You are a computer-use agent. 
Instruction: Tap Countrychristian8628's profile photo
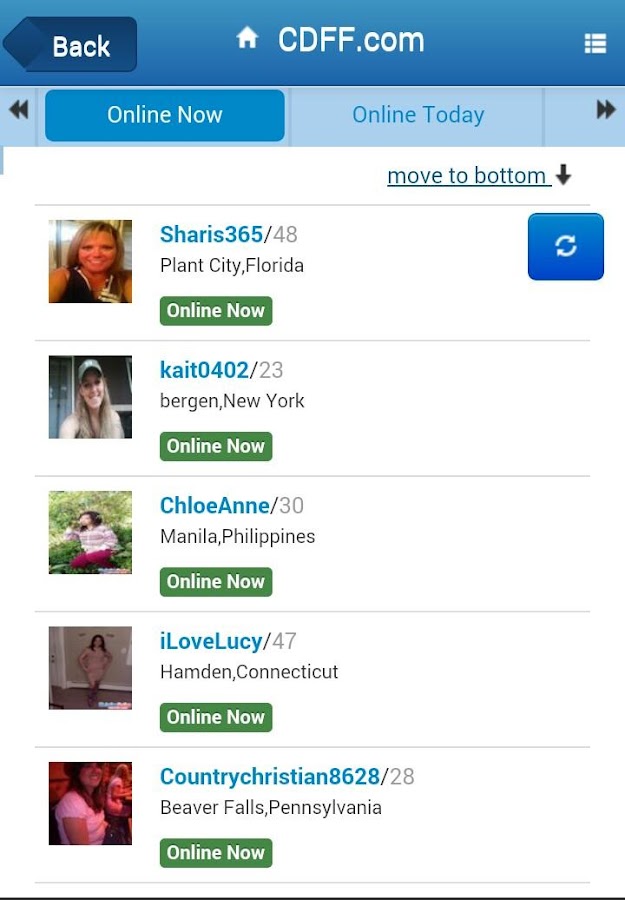click(90, 803)
